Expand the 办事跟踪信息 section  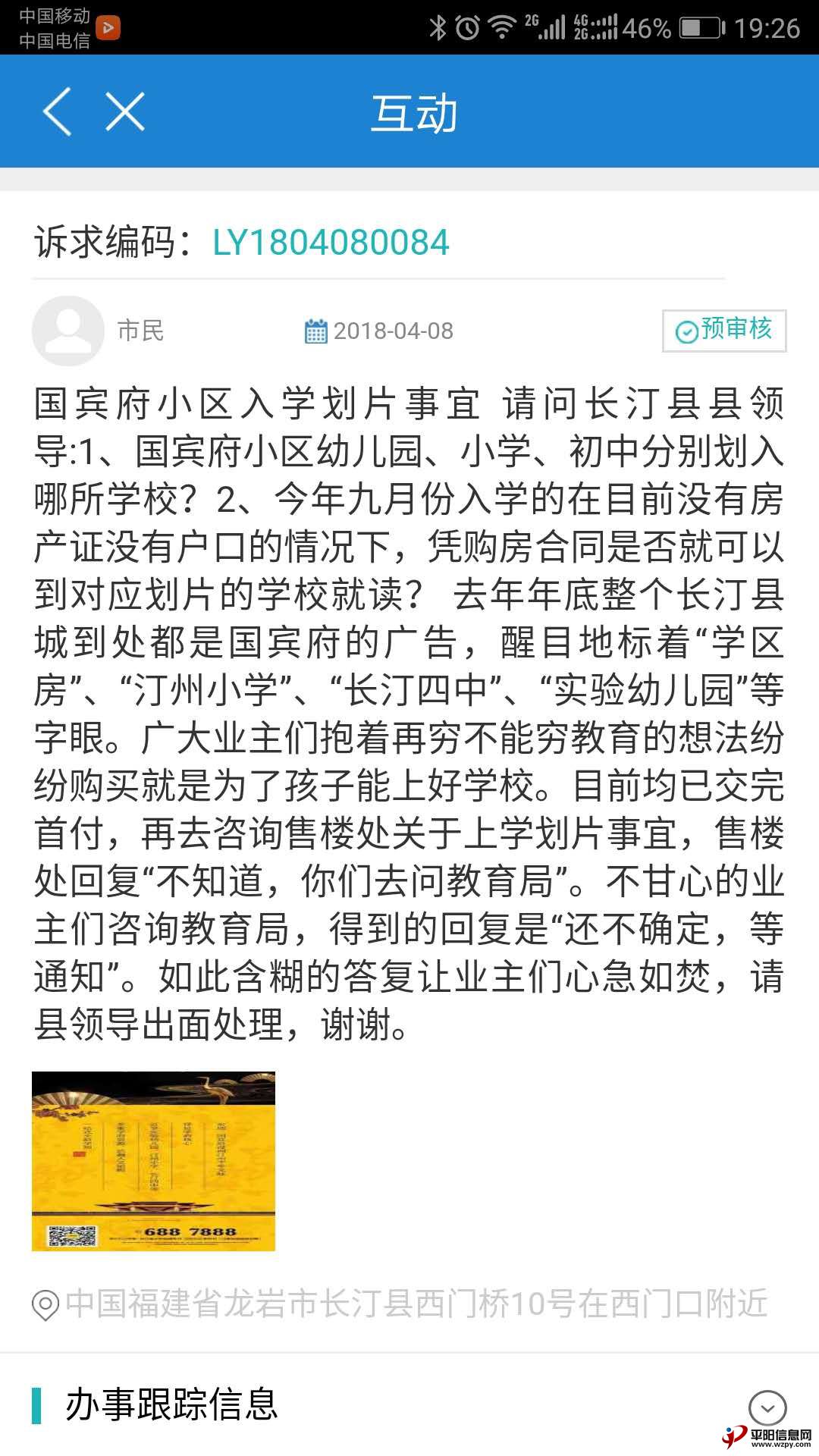(x=767, y=1408)
